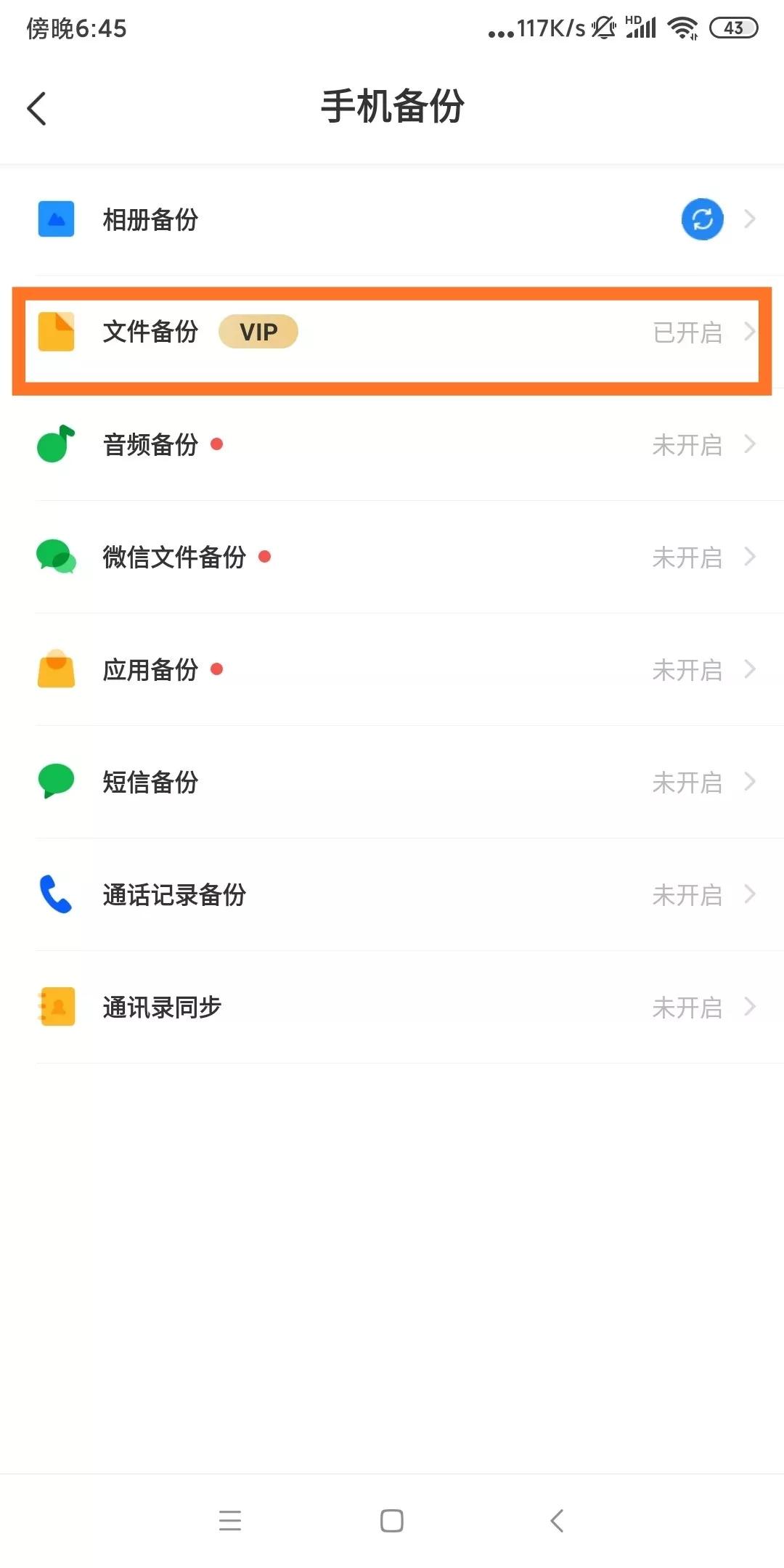Tap the 应用备份 app bag icon
The width and height of the screenshot is (784, 1568).
click(x=55, y=669)
